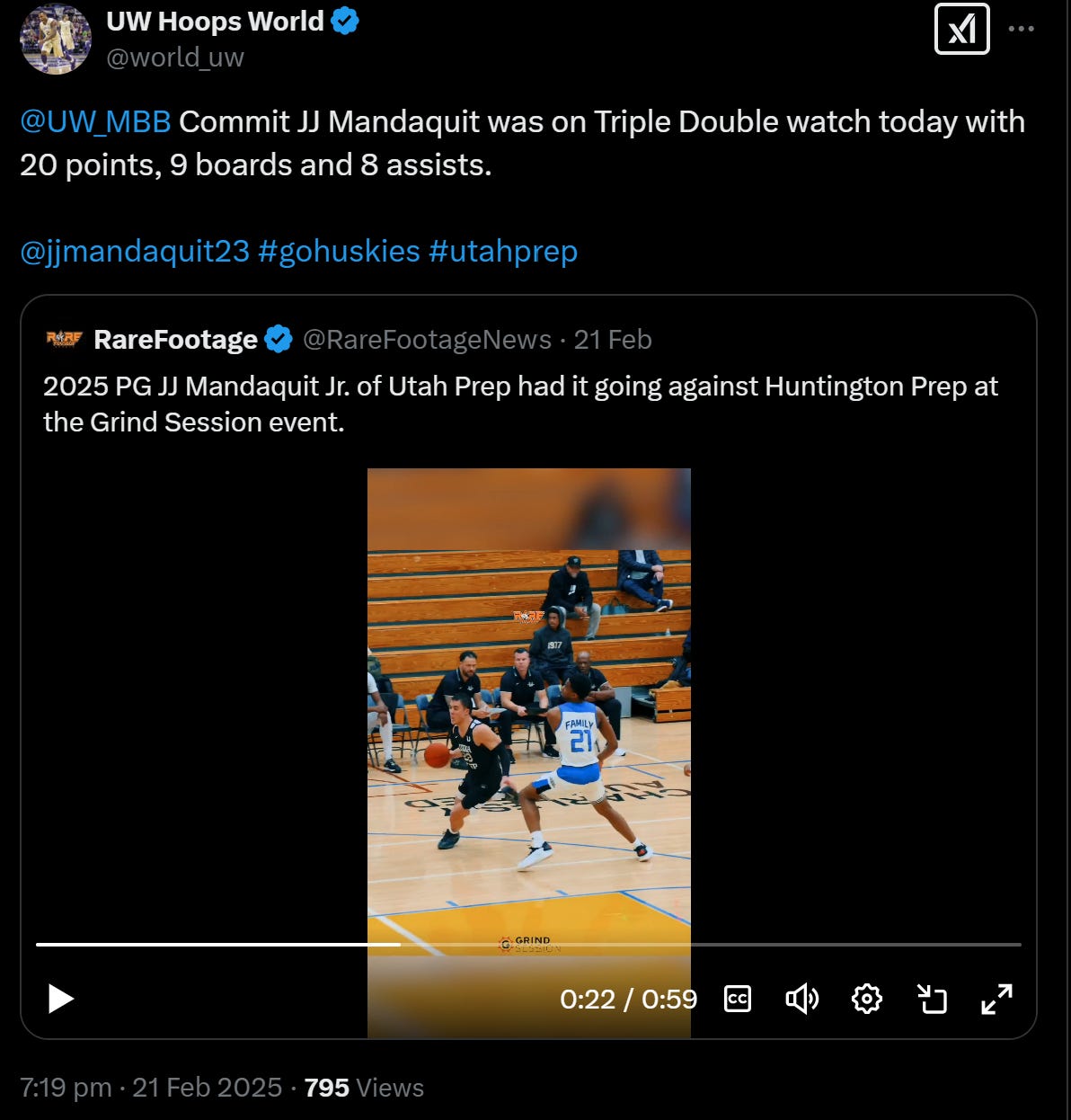Open the @UW_MBB mention link
Screen dimensions: 1071x1120
tap(95, 121)
